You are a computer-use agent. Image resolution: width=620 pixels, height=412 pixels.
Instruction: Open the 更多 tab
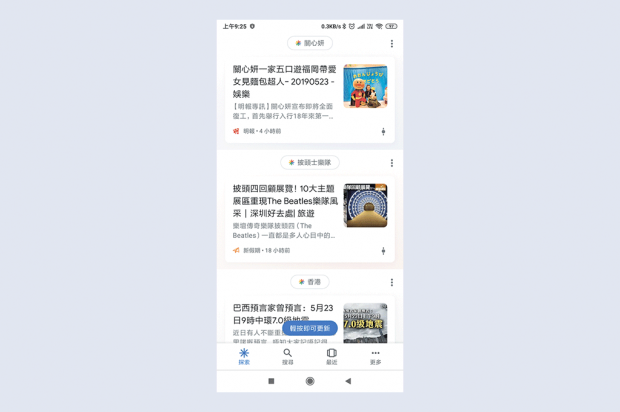(x=376, y=356)
